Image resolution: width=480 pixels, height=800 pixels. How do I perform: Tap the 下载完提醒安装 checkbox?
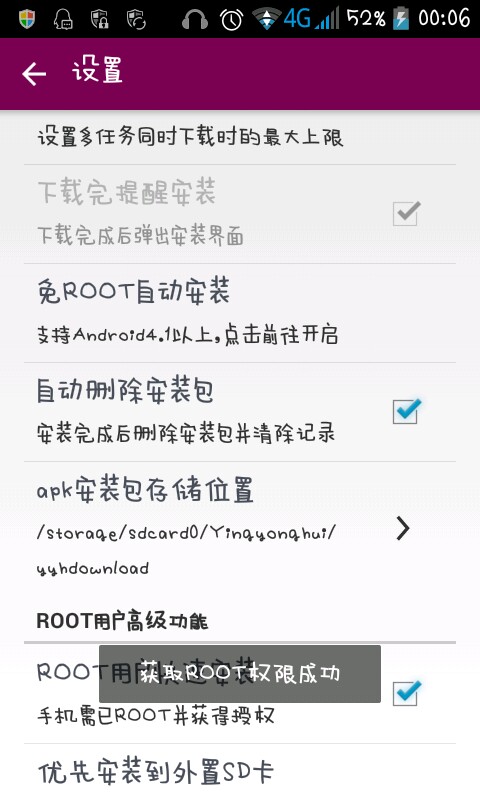(406, 213)
